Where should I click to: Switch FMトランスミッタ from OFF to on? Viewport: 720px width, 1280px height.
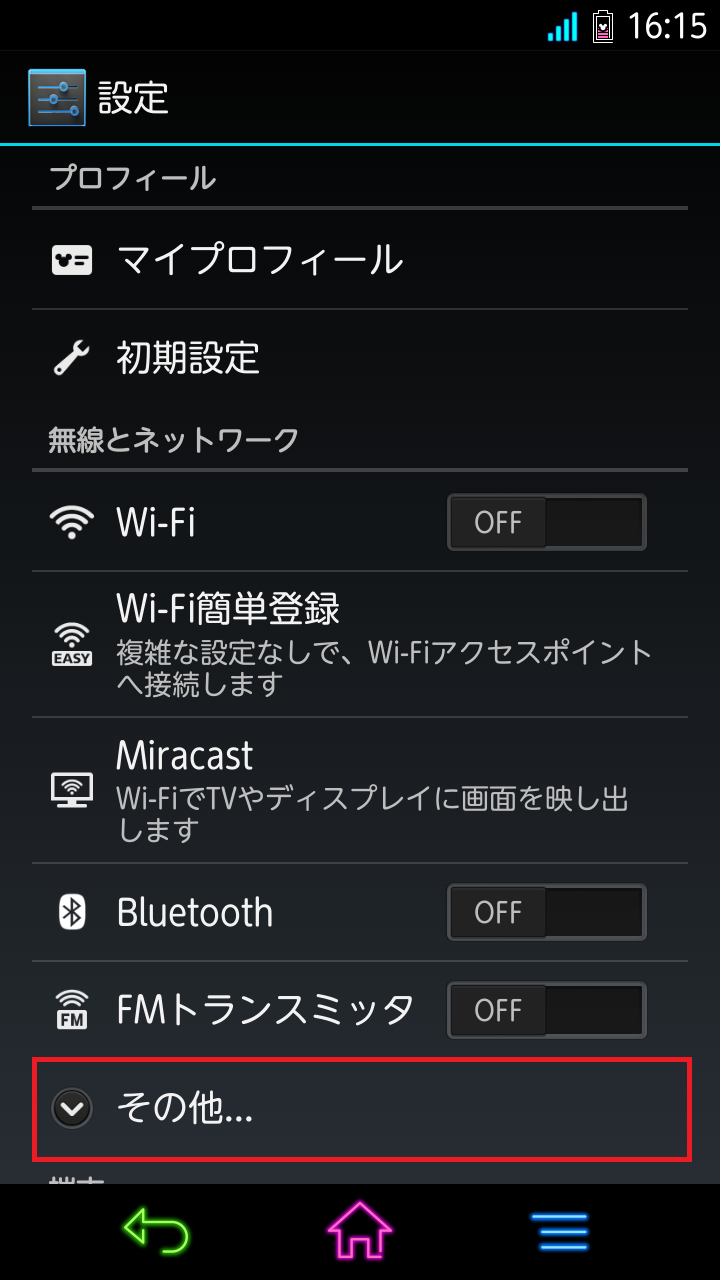coord(546,1010)
